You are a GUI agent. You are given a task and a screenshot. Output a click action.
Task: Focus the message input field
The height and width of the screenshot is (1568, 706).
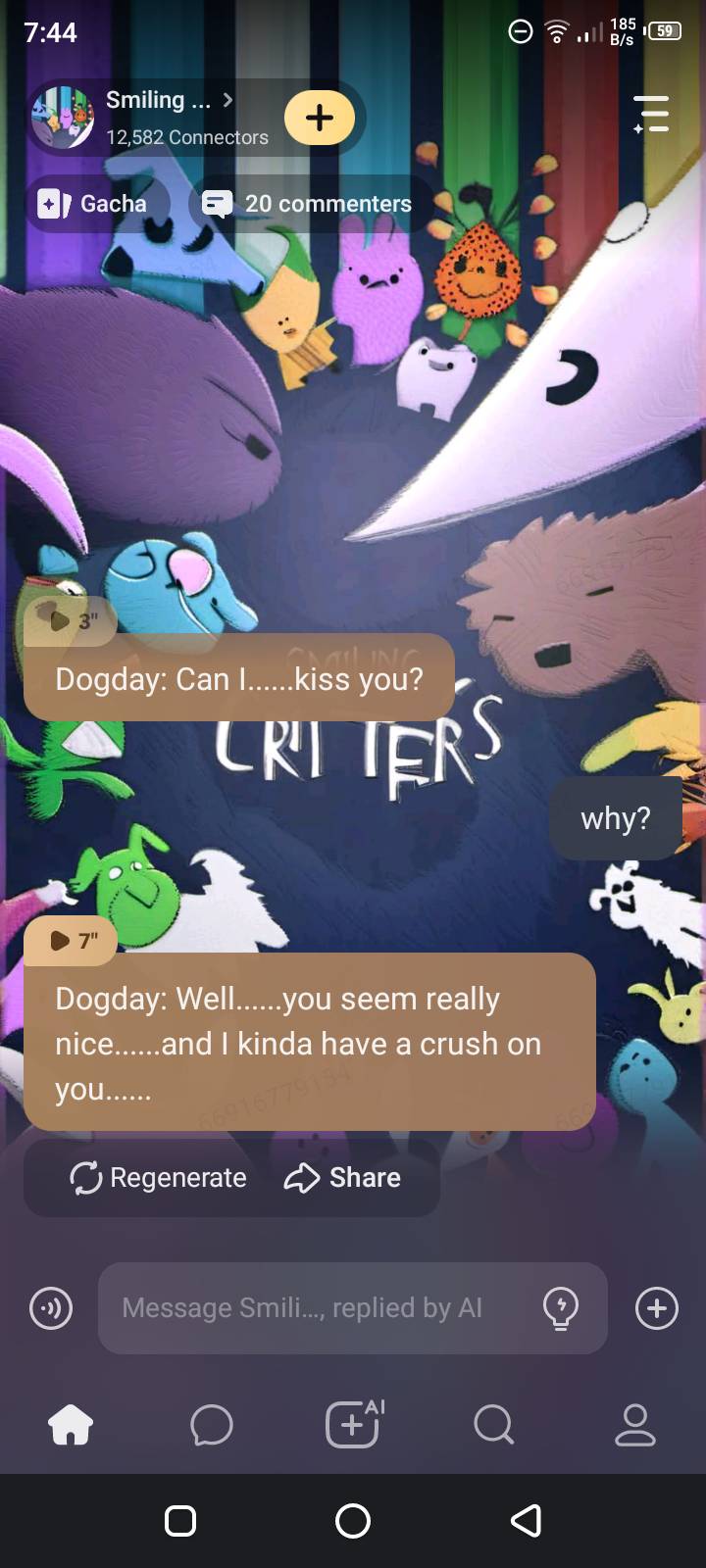(314, 1308)
